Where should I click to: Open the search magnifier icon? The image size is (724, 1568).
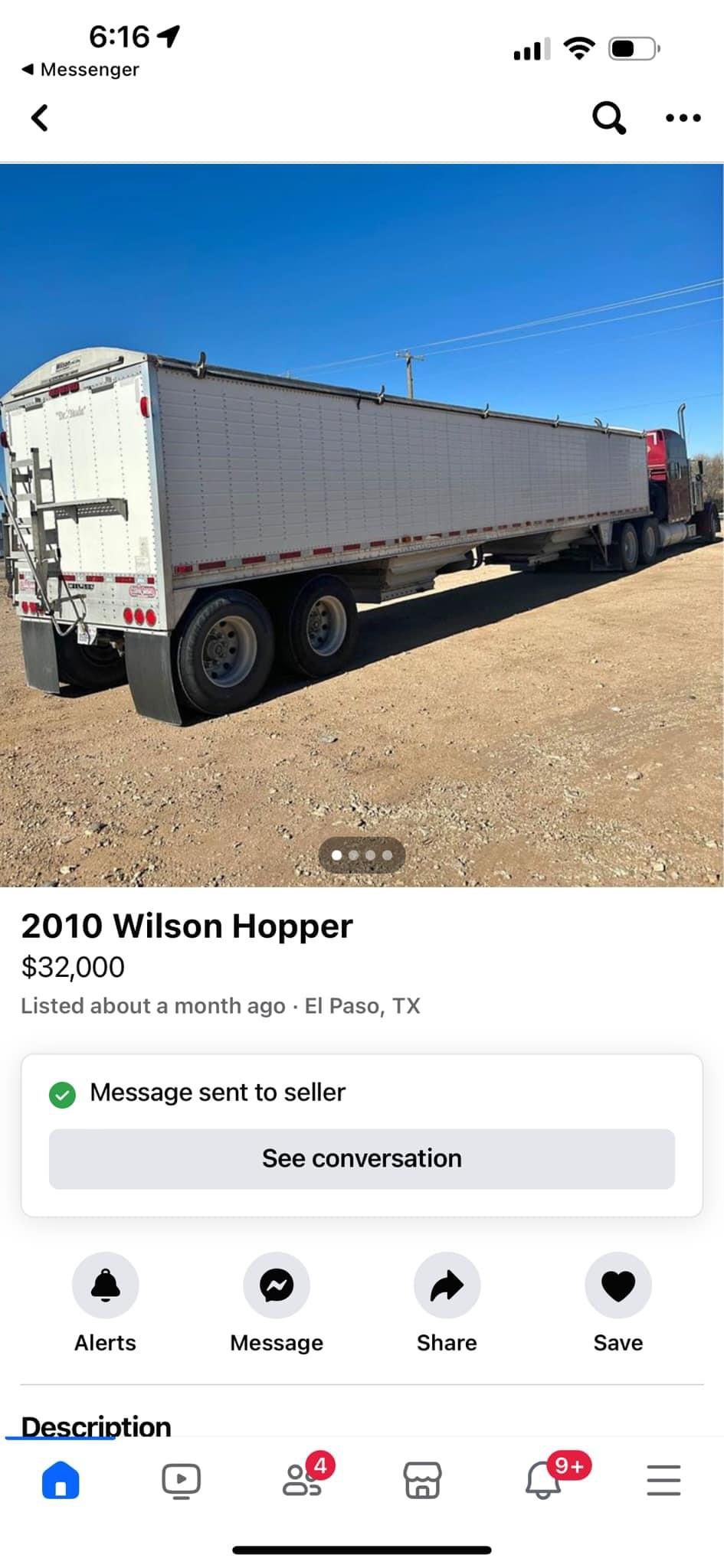(609, 118)
